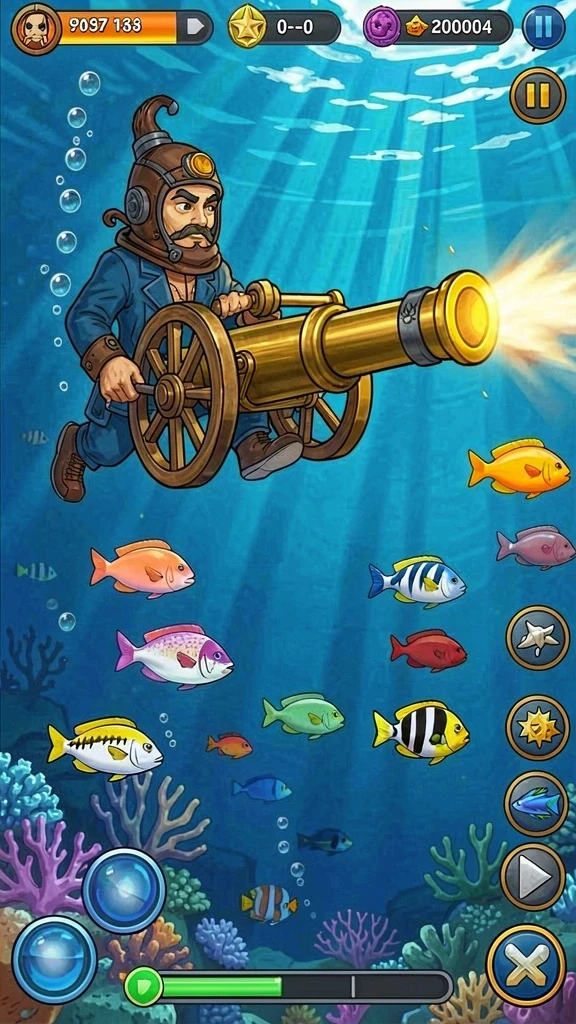Tap the blue pause button at top
Screen dimensions: 576x1024
pyautogui.click(x=543, y=27)
